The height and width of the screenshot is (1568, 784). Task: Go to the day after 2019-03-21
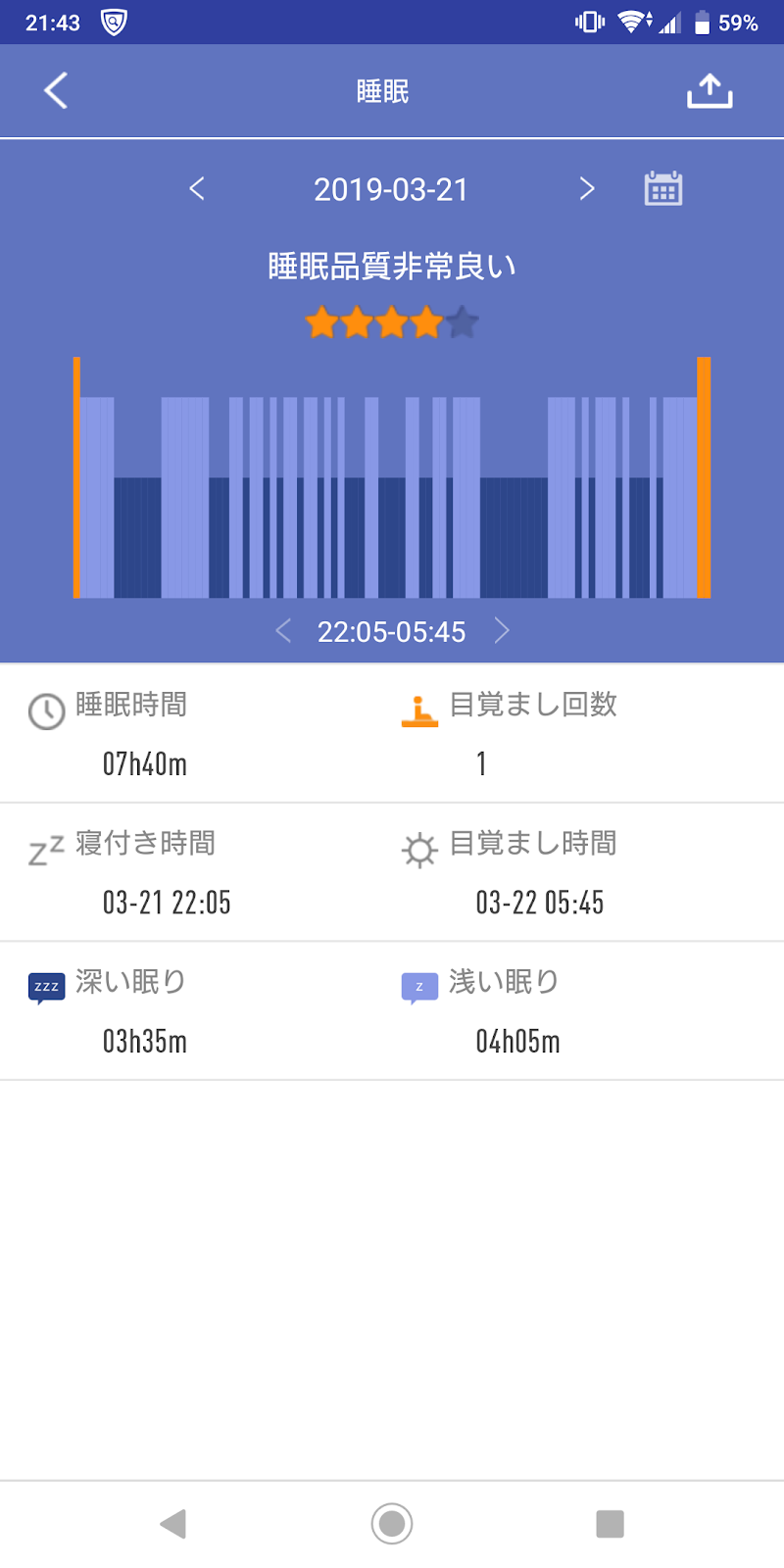[x=586, y=188]
